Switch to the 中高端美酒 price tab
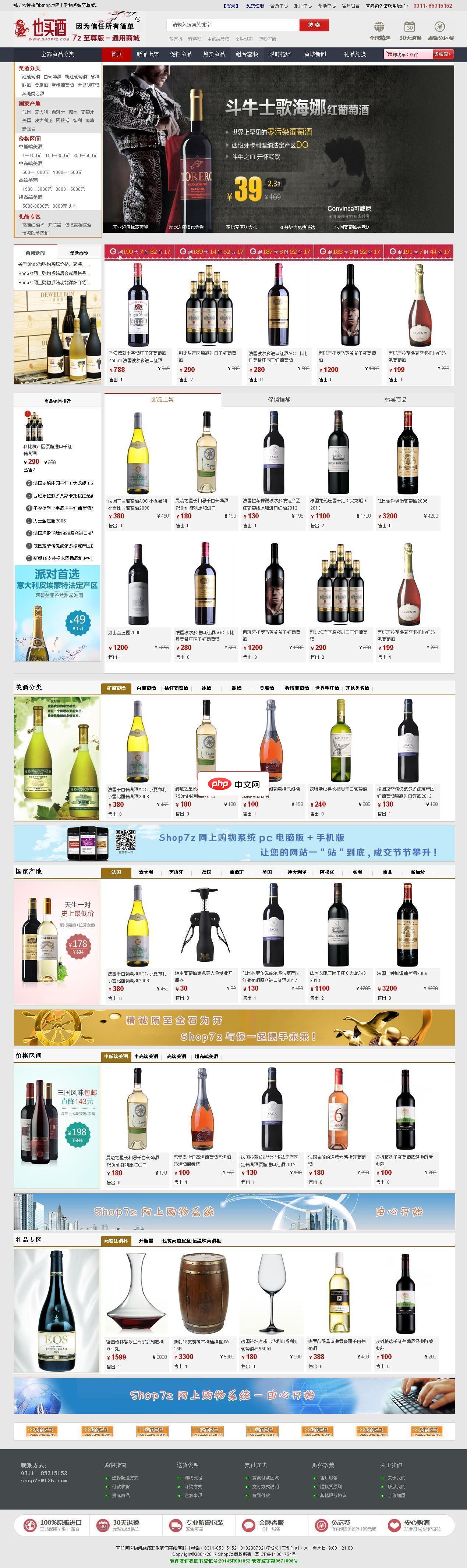The height and width of the screenshot is (1568, 467). coord(146,1056)
